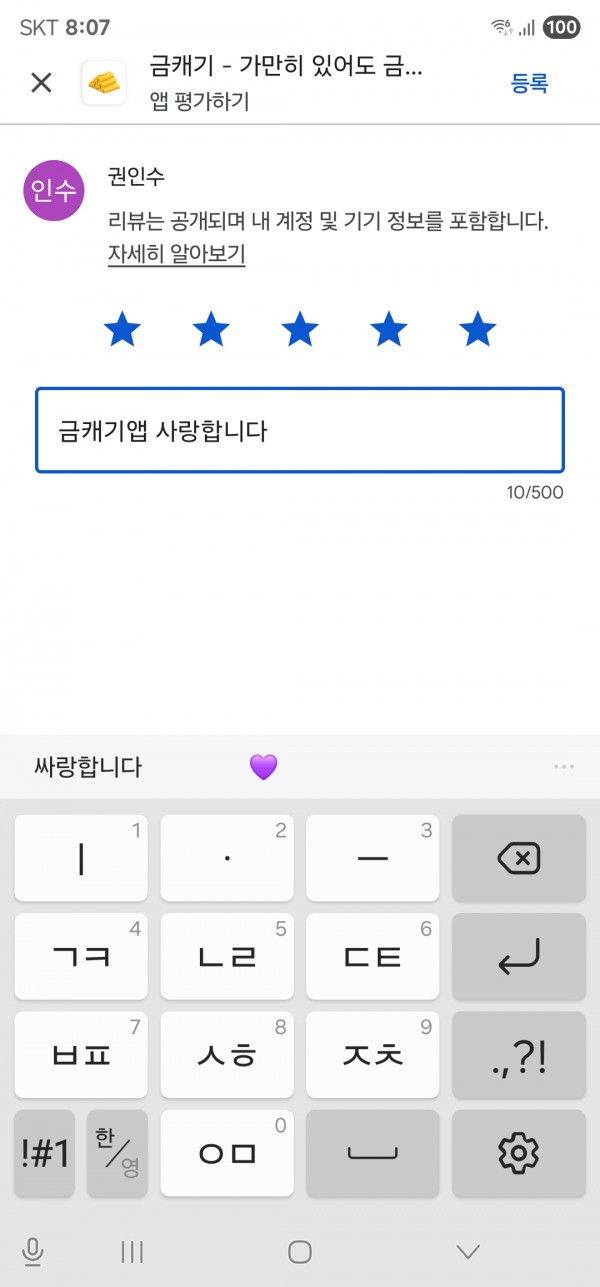Open the 자세히 알아보기 link
The image size is (600, 1287).
click(176, 254)
